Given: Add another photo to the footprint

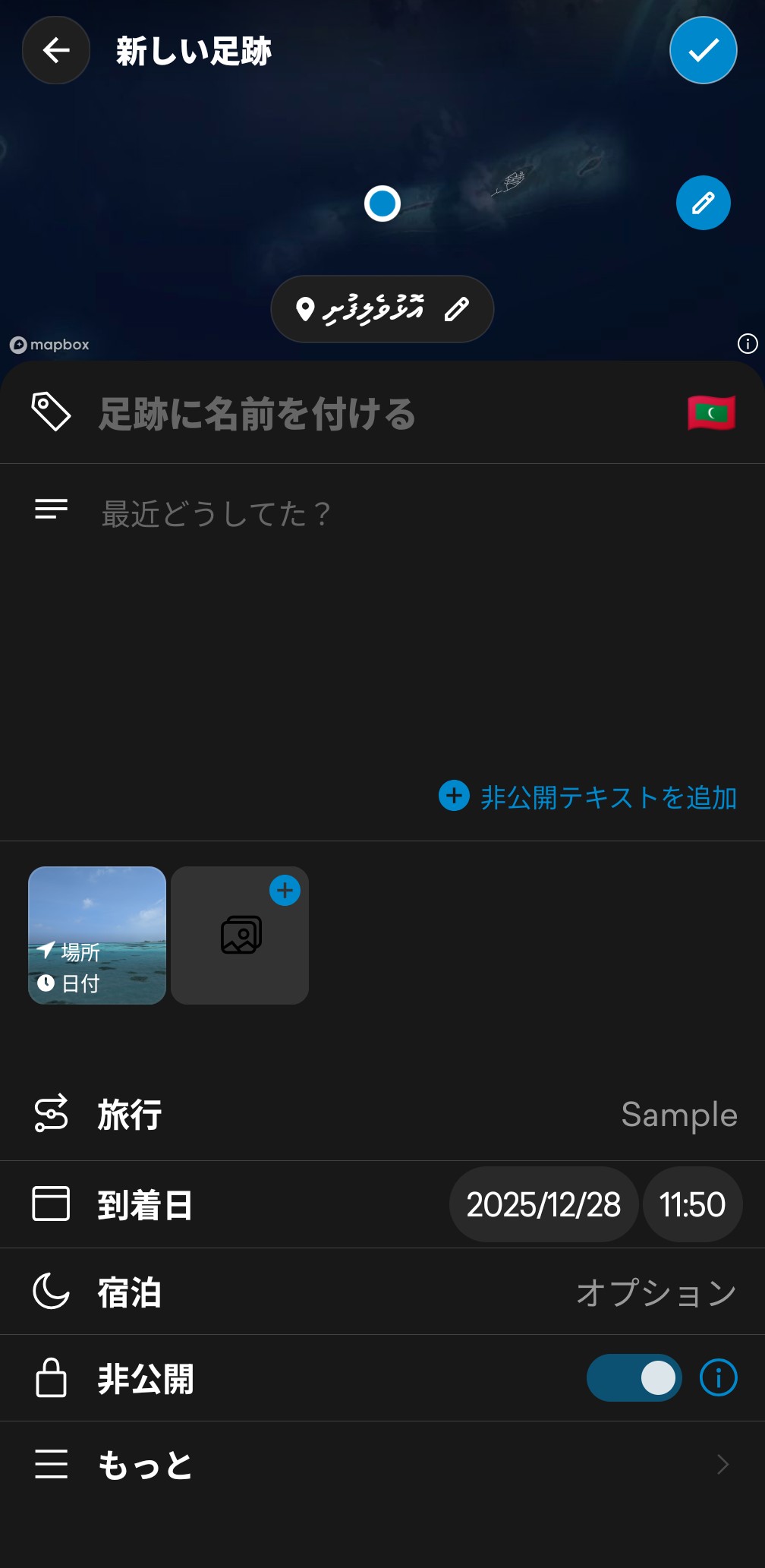Looking at the screenshot, I should click(x=240, y=935).
